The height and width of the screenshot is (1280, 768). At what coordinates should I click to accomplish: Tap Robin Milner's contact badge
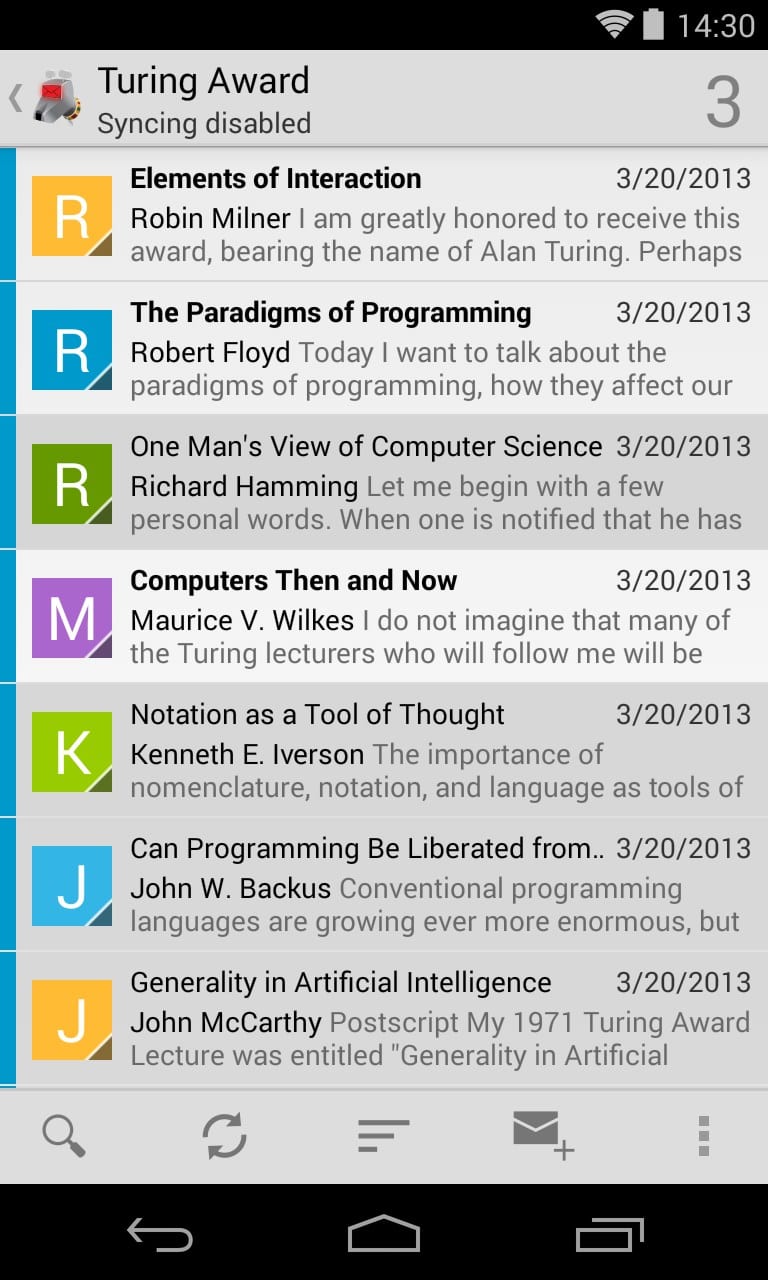point(72,216)
